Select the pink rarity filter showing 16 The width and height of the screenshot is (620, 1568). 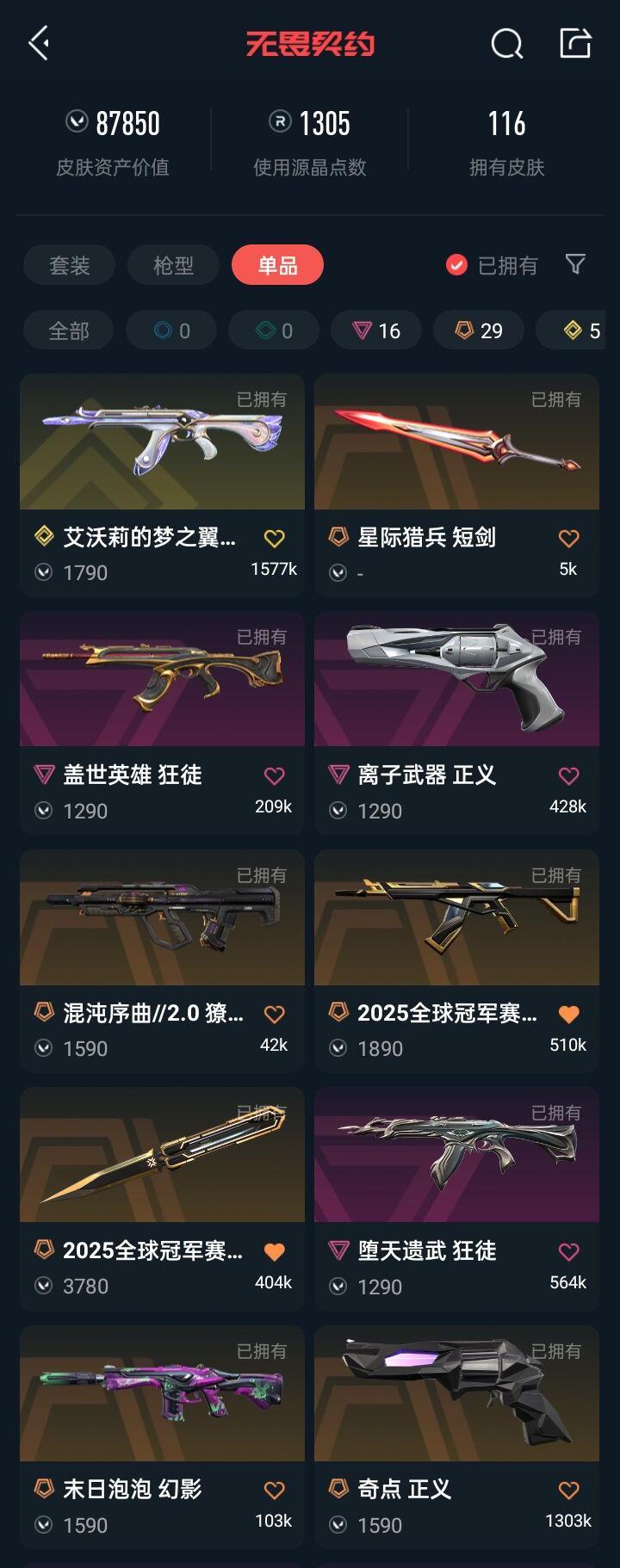pyautogui.click(x=376, y=330)
